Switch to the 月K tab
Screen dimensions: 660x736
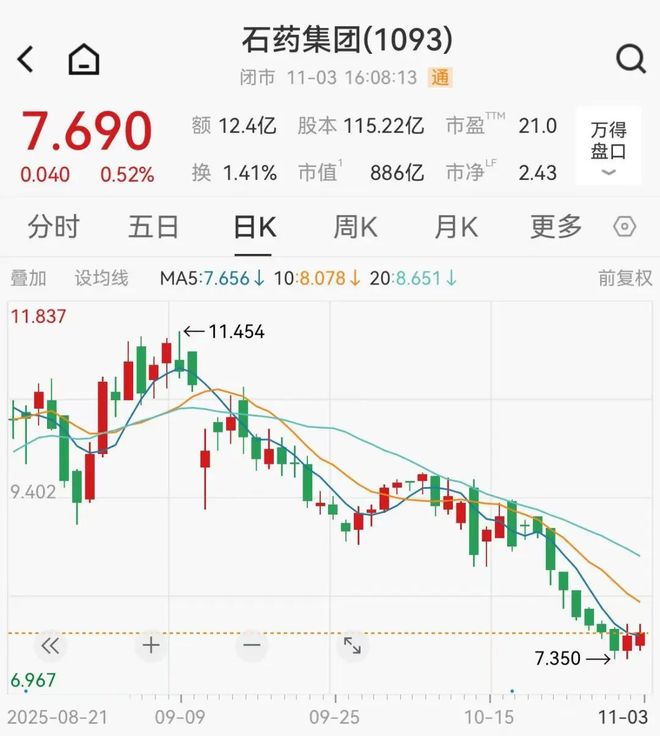point(456,227)
